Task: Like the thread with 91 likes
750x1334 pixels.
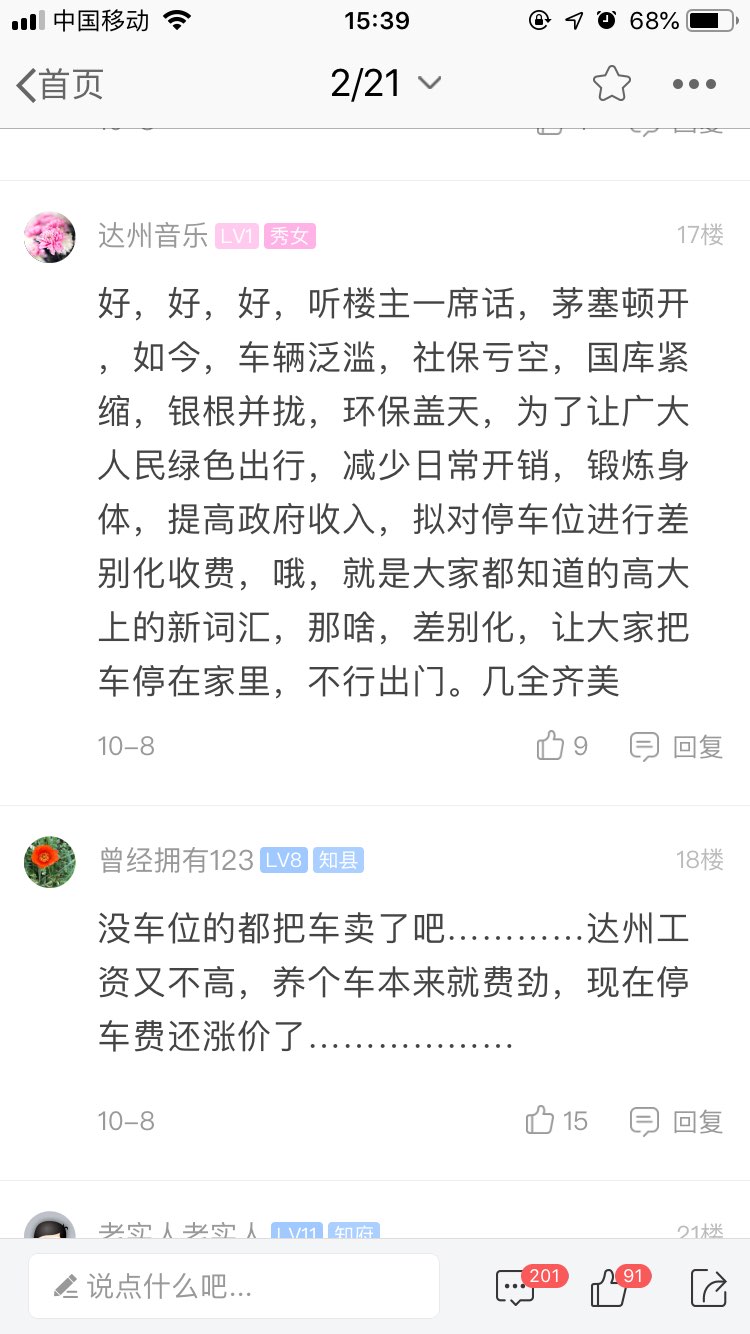Action: coord(610,1287)
